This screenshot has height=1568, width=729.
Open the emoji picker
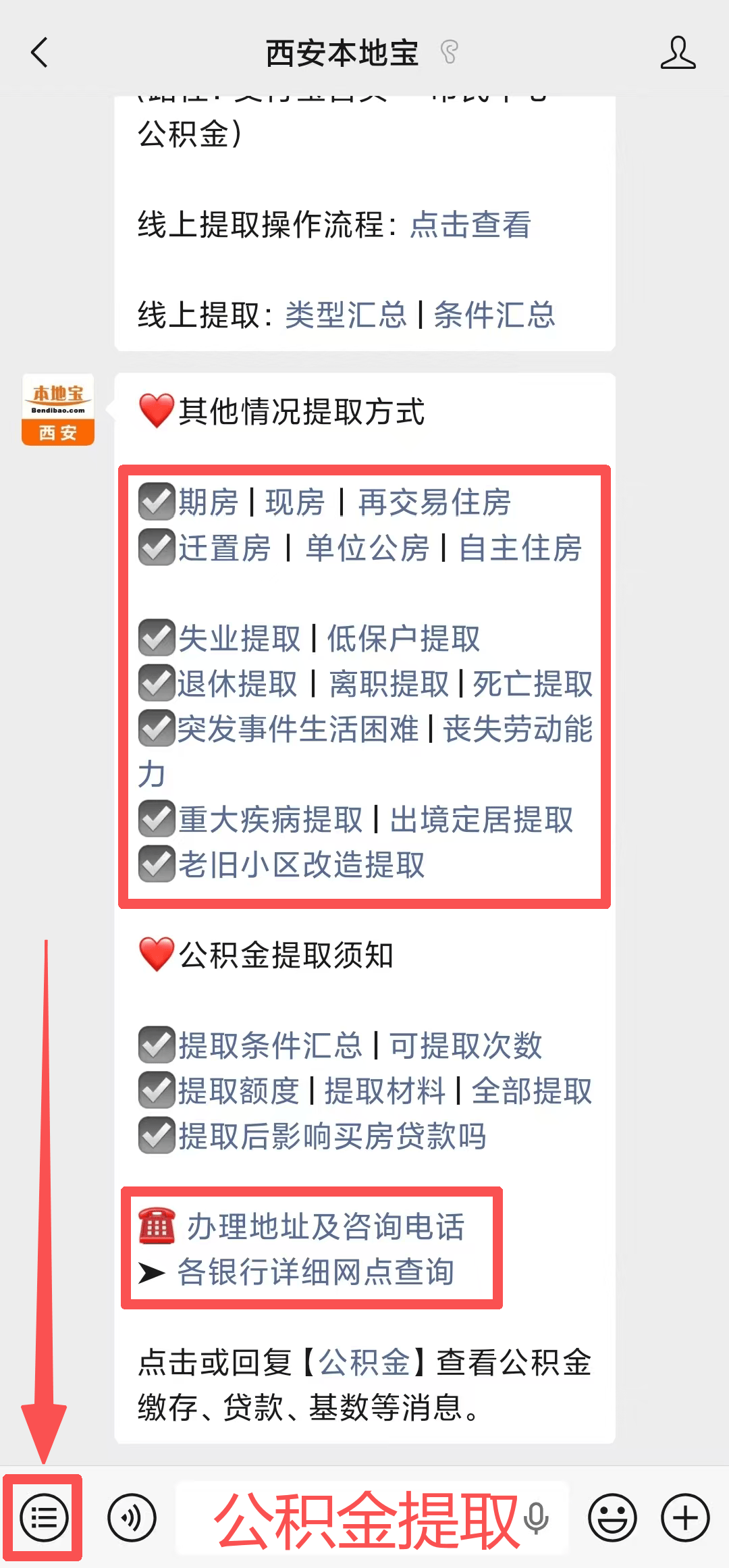612,1518
